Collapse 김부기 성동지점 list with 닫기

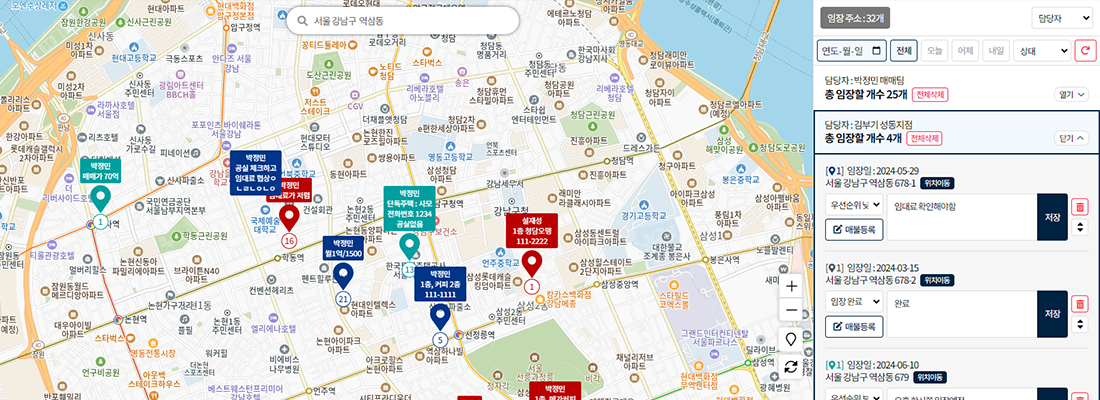pyautogui.click(x=1071, y=138)
